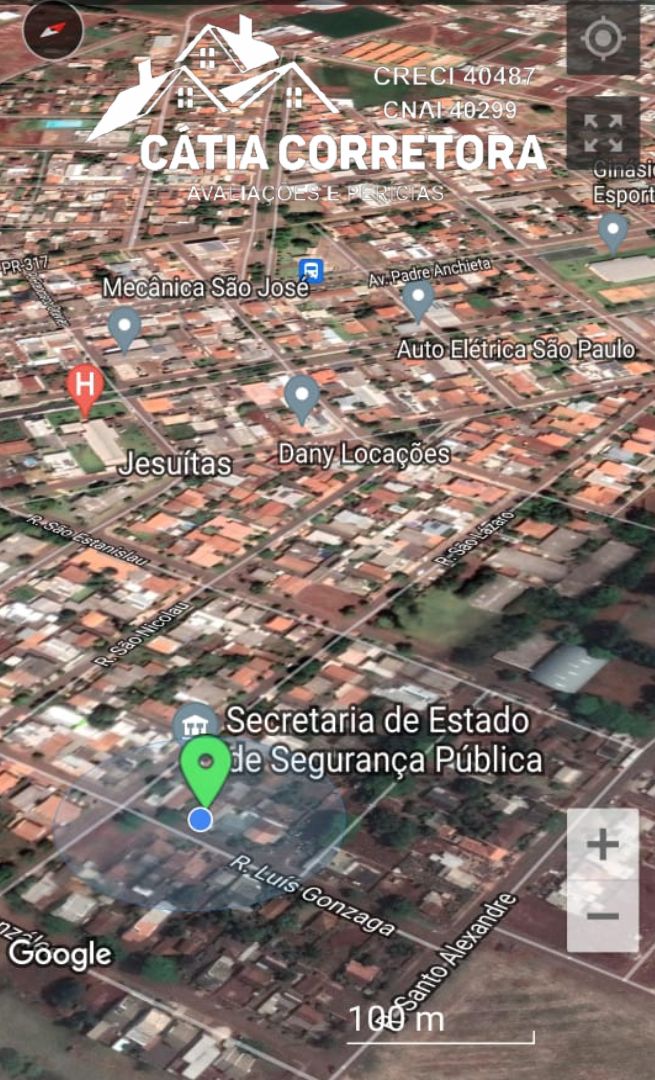This screenshot has width=655, height=1080.
Task: Select the Dany Locações place marker
Action: (302, 399)
